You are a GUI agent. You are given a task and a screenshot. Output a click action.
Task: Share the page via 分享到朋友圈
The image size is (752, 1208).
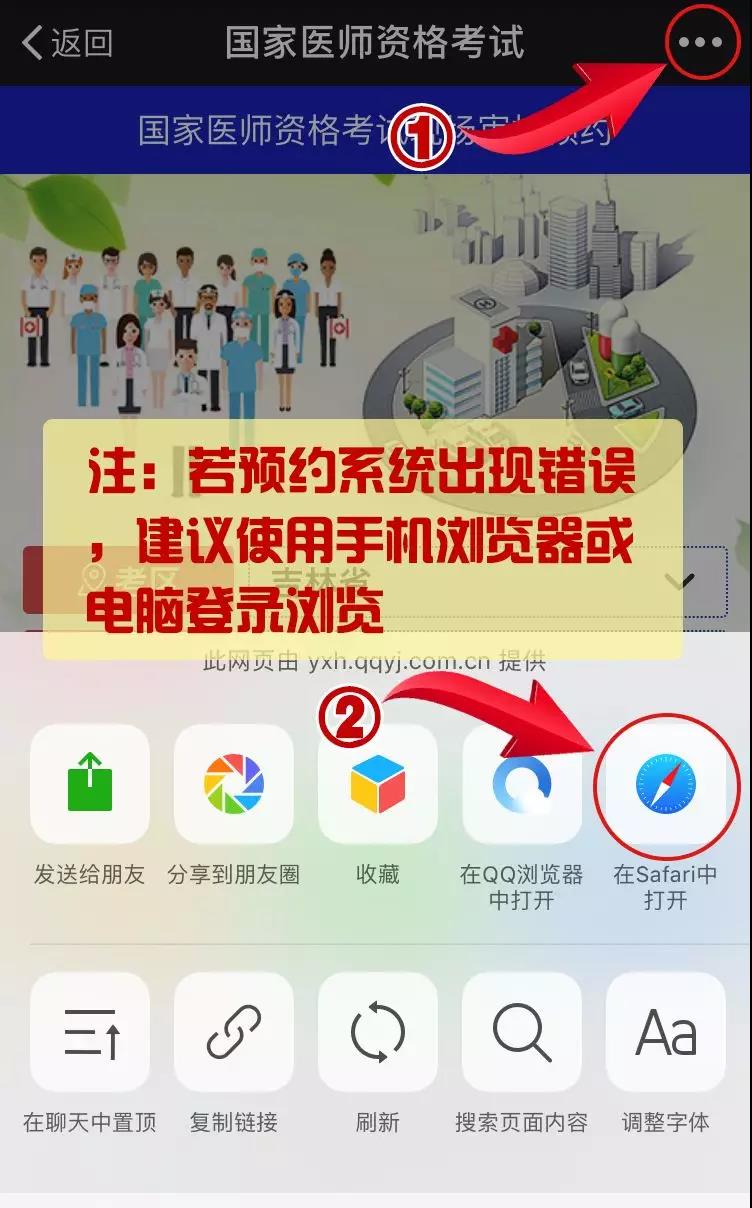pos(233,784)
